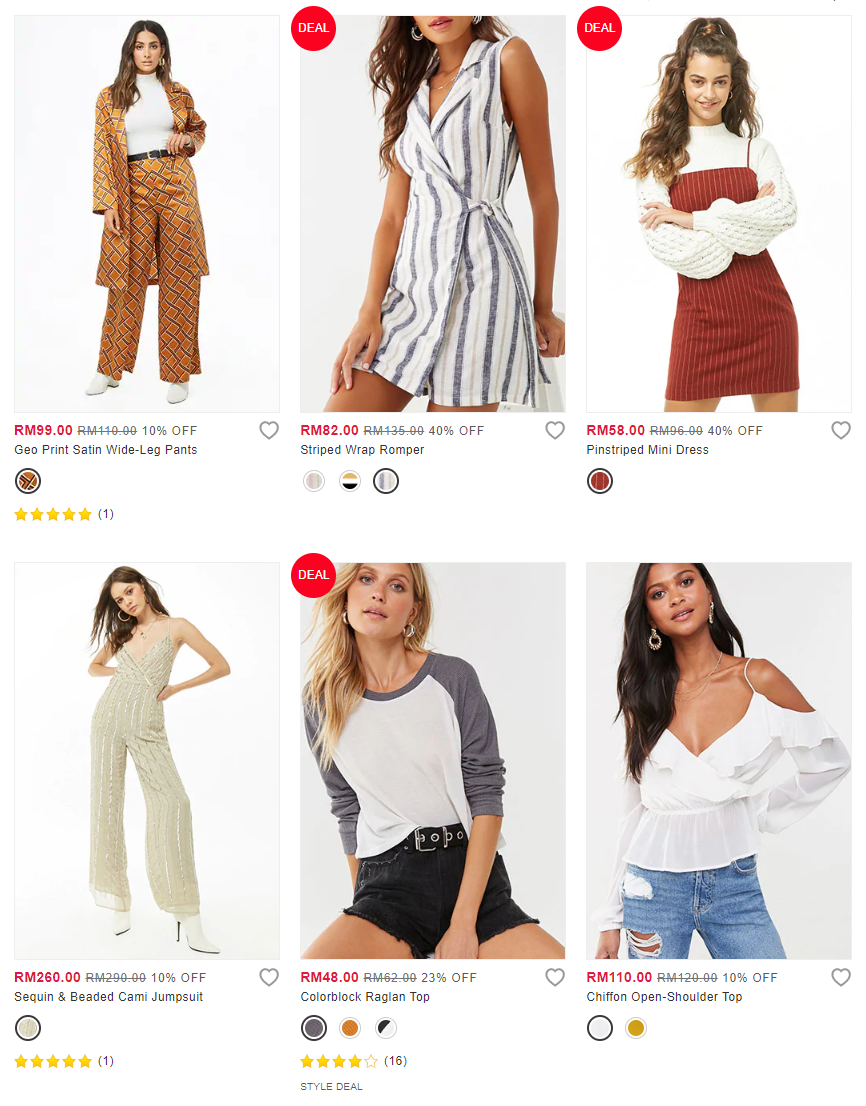
Task: Pick the black-white Colorblock Raglan Top swatch
Action: point(386,1028)
